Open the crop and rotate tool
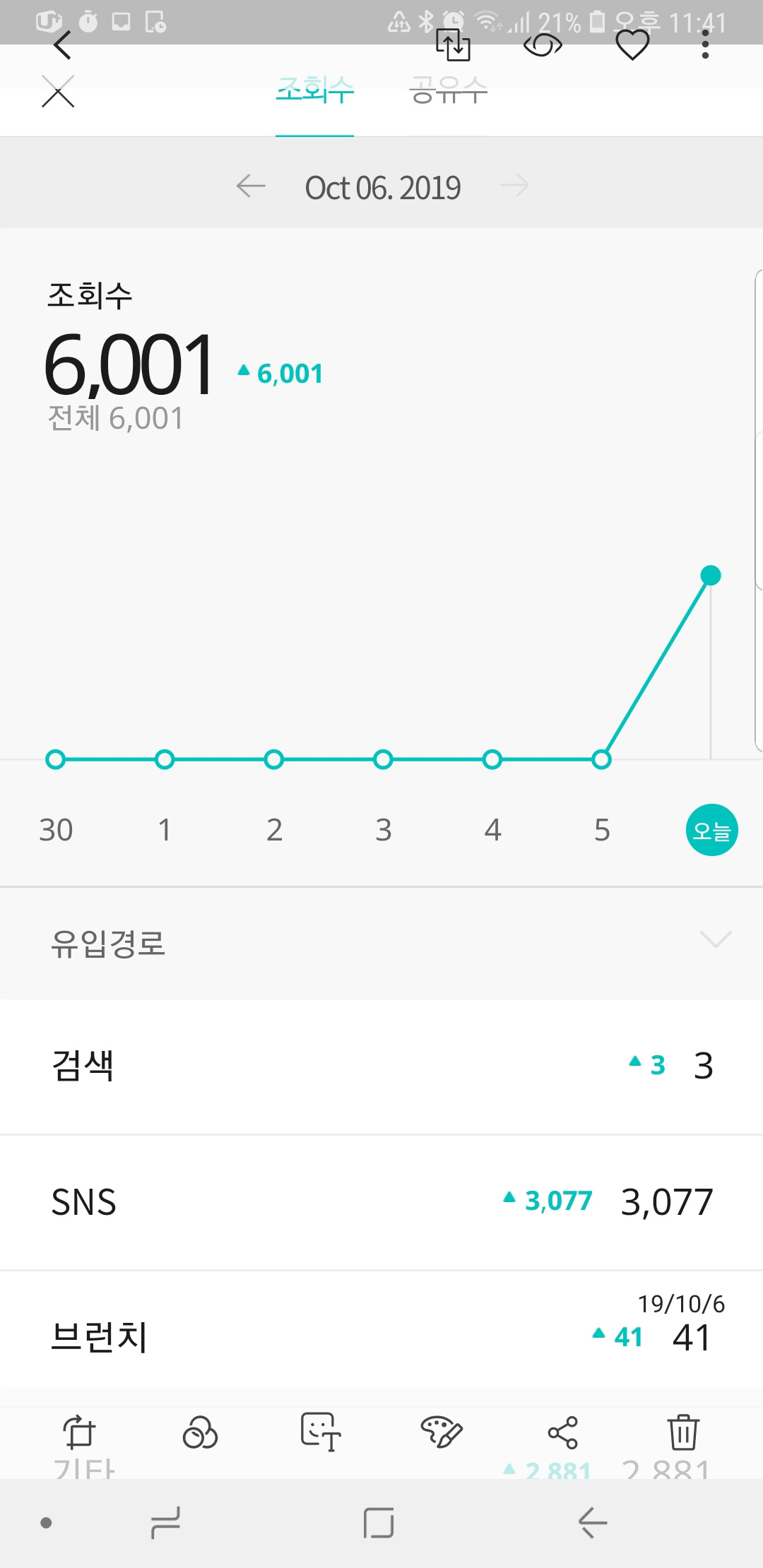The width and height of the screenshot is (763, 1568). pyautogui.click(x=79, y=1432)
